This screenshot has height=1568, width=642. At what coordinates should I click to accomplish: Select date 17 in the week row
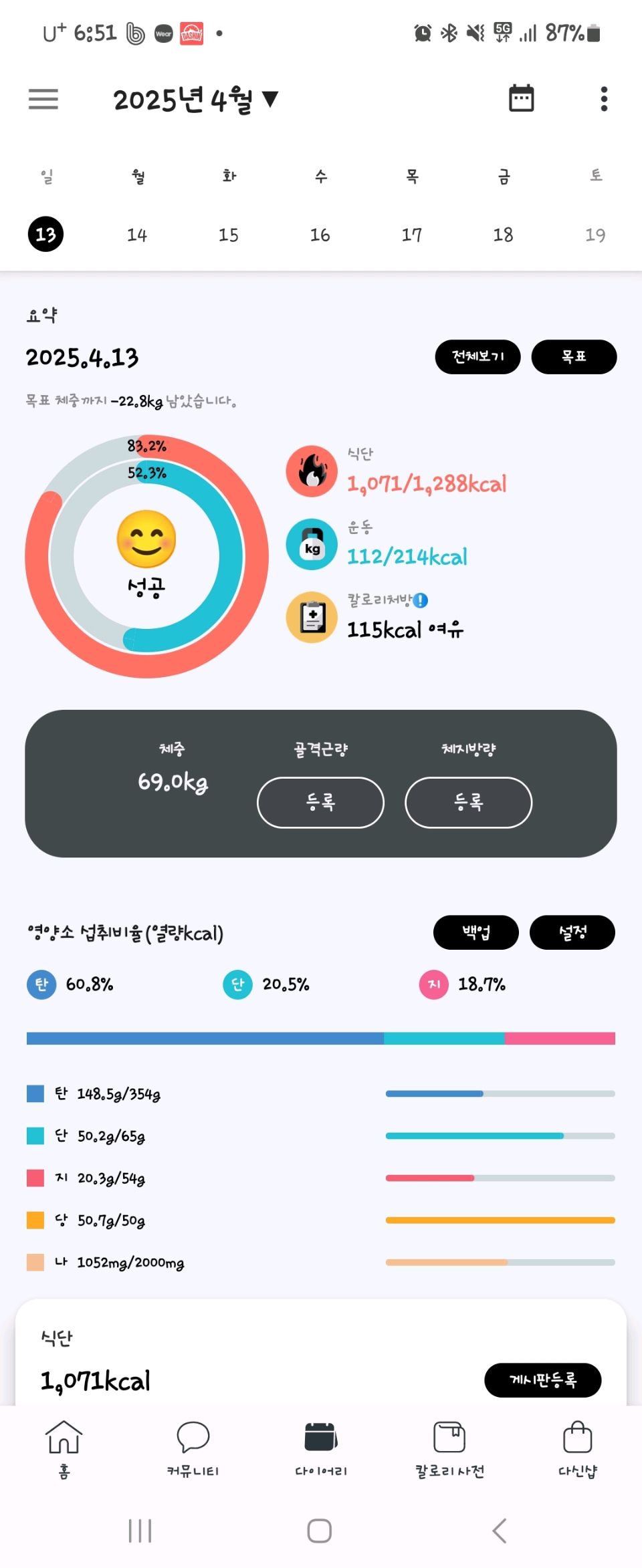click(412, 235)
